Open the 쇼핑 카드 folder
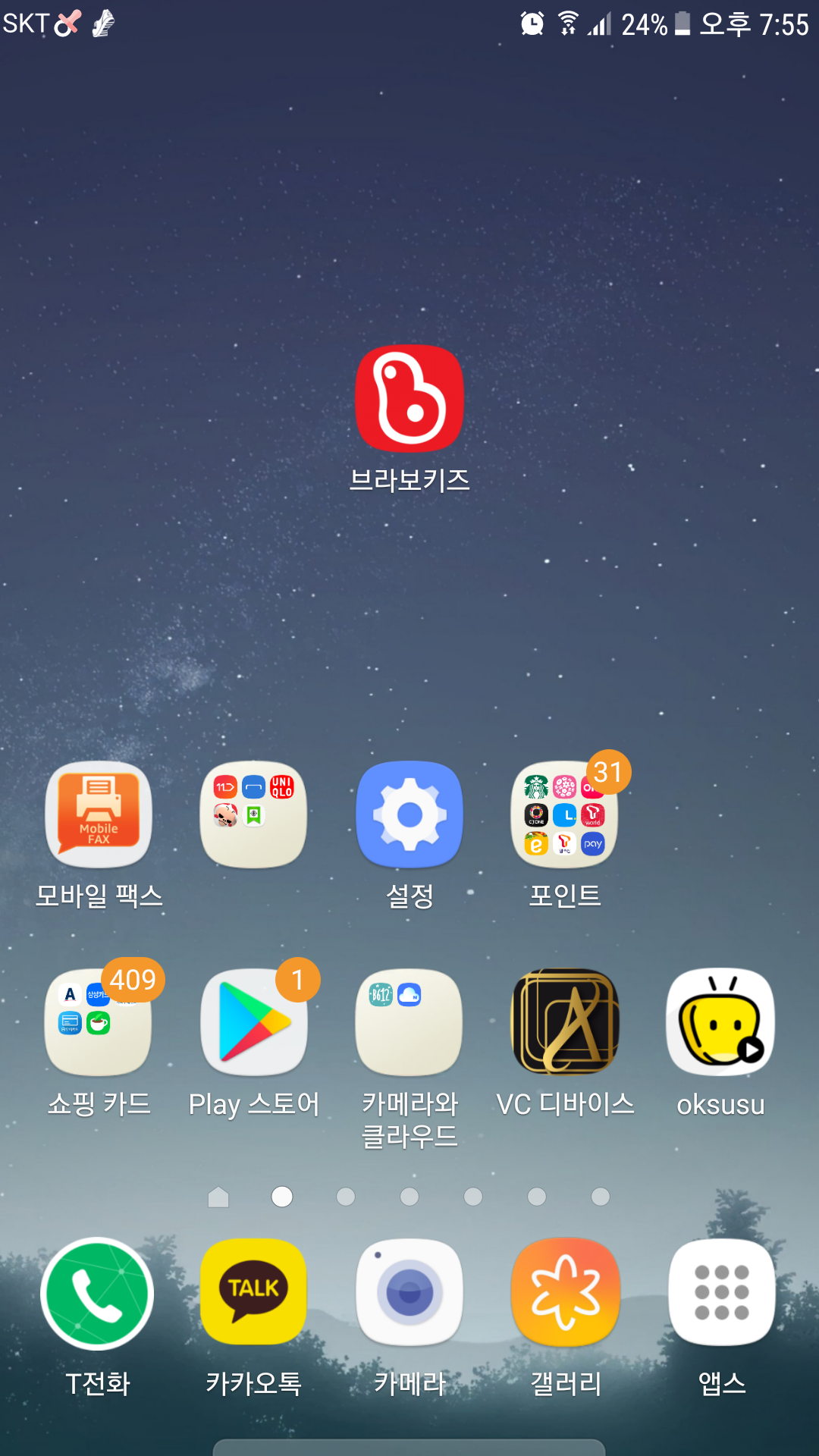 tap(99, 1022)
